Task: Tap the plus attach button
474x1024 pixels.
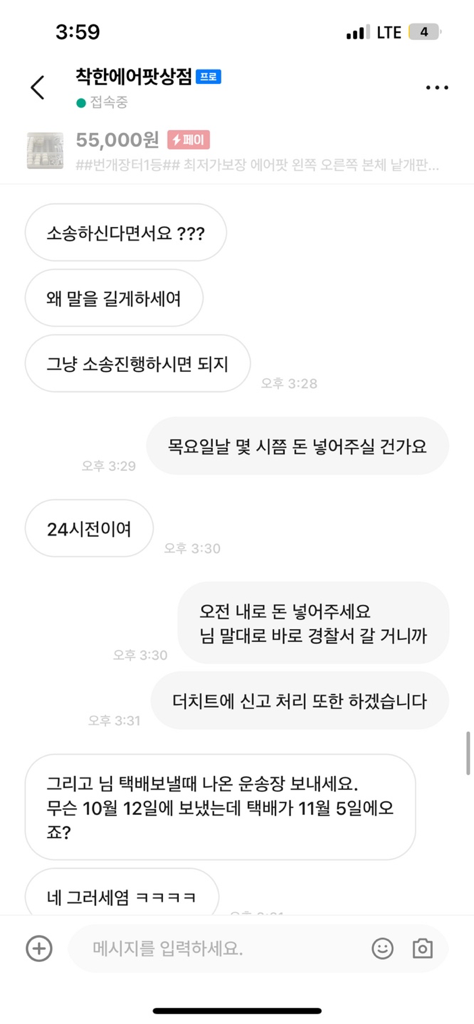Action: click(x=39, y=948)
